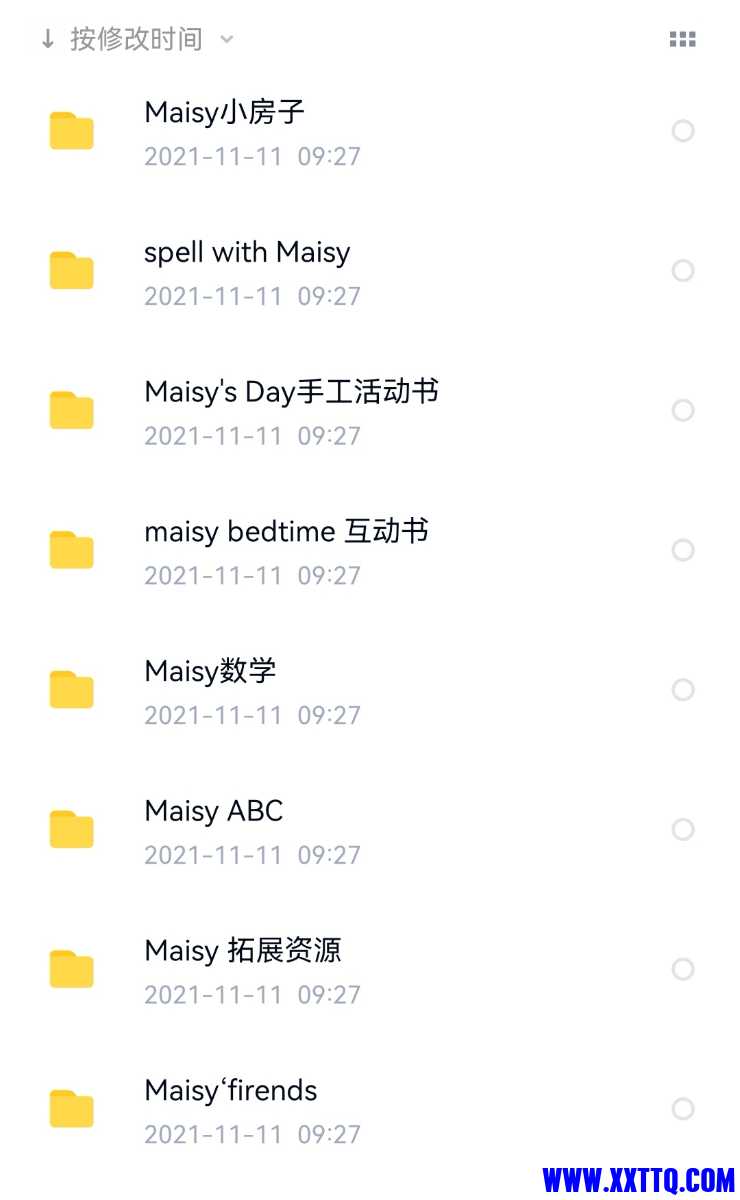The image size is (740, 1200).
Task: Open the Maisy 拓展资源 folder
Action: (370, 969)
